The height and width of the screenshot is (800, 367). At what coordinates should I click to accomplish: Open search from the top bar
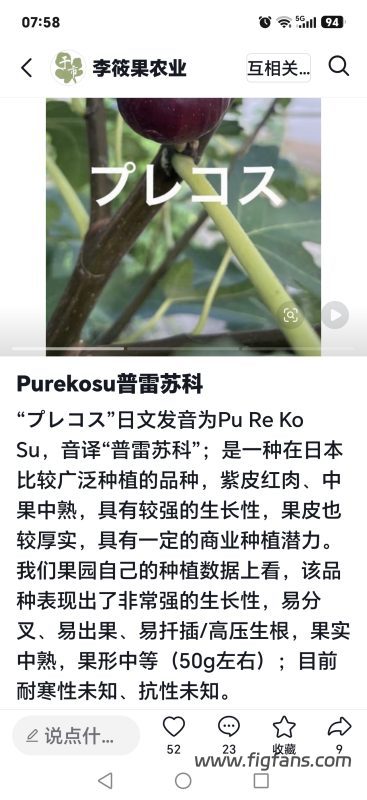[338, 67]
